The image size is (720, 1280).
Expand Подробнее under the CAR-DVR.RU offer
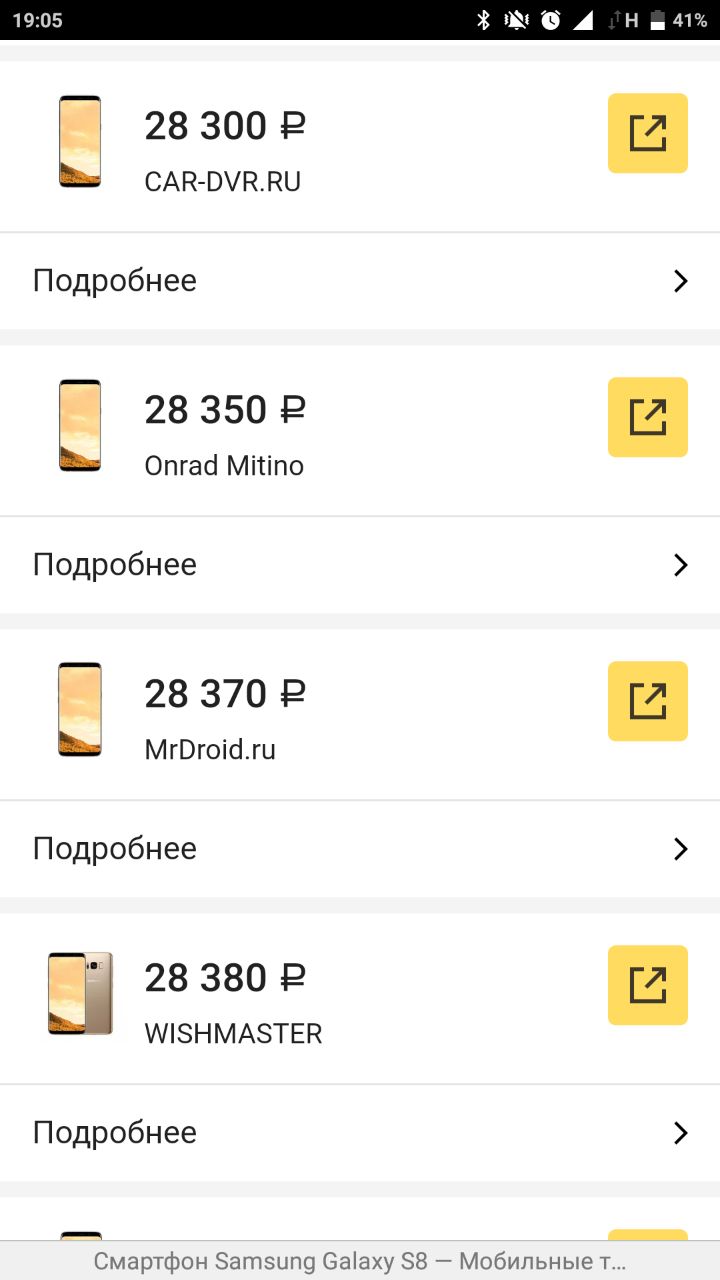[360, 281]
